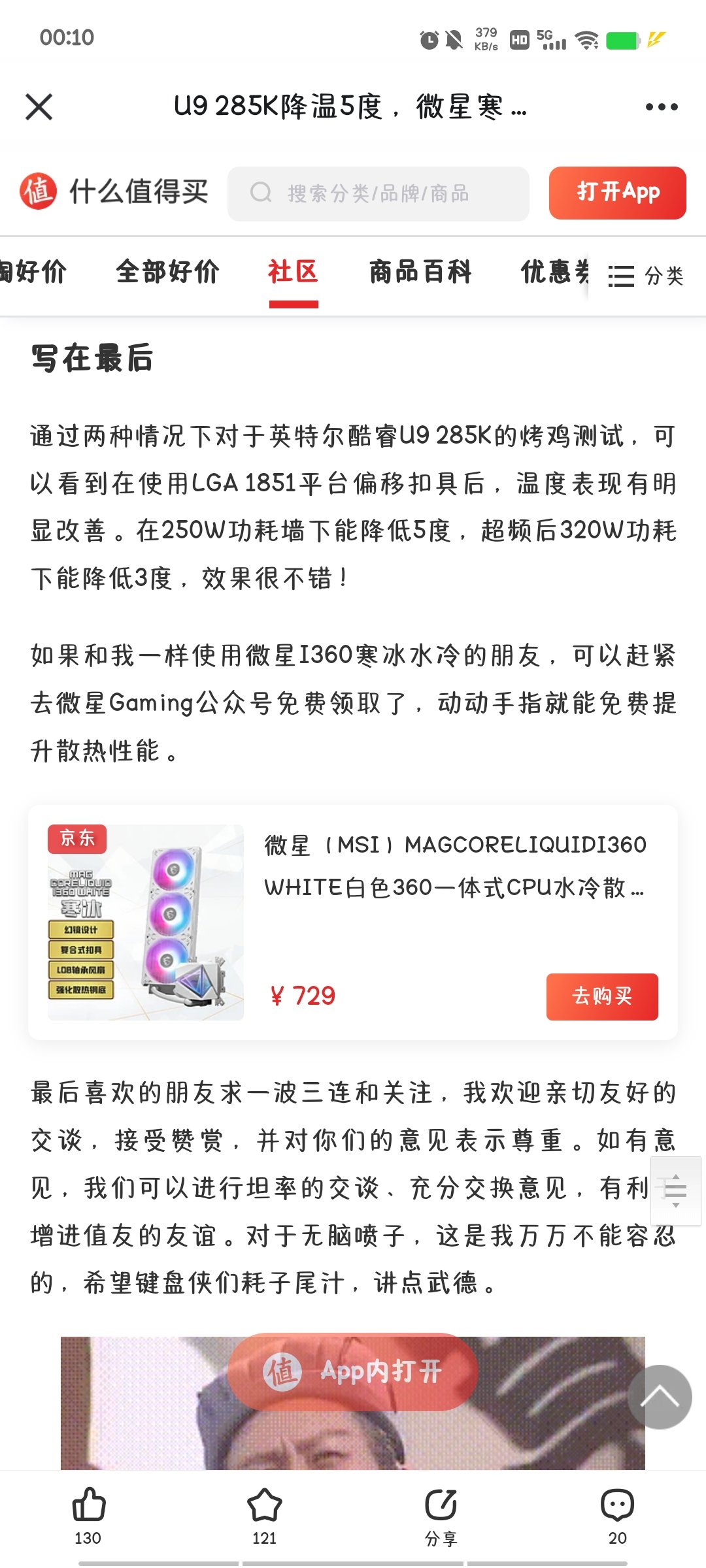Open the three-dot overflow menu
Screen dimensions: 706x1568
(661, 106)
